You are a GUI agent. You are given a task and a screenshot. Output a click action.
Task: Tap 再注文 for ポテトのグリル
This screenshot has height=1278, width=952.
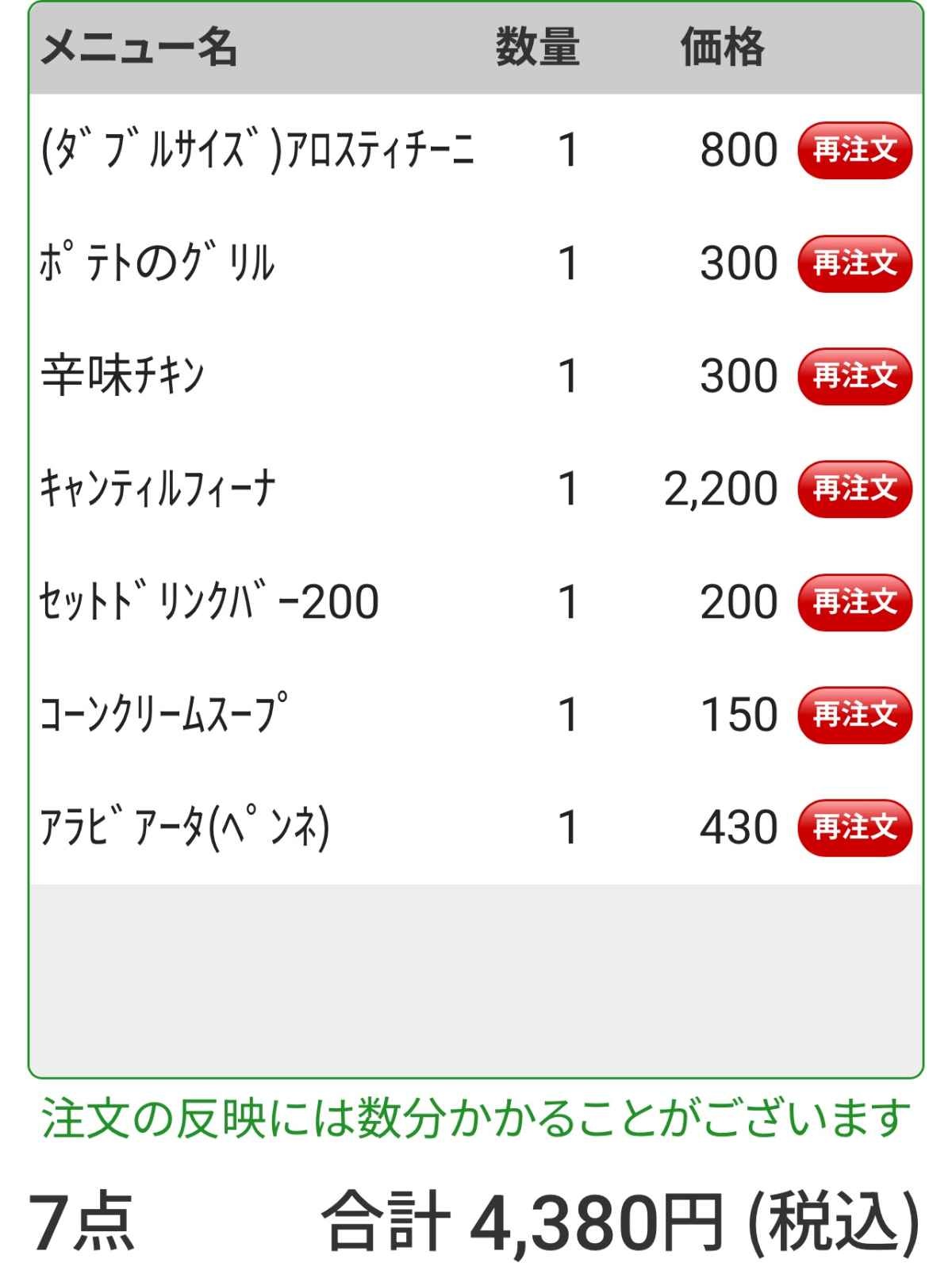point(854,263)
